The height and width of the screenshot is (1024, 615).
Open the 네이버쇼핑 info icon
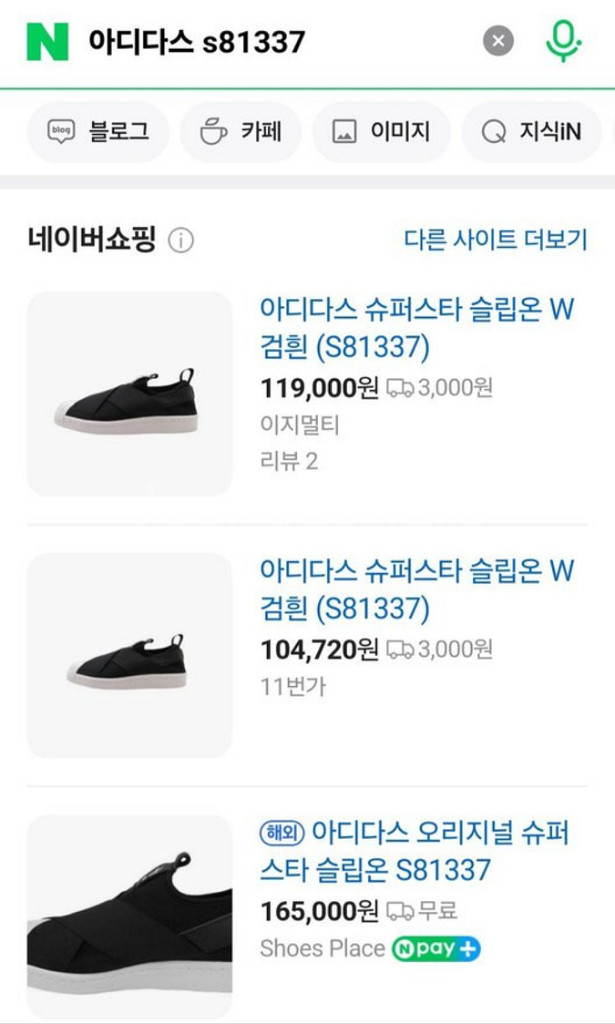point(180,240)
